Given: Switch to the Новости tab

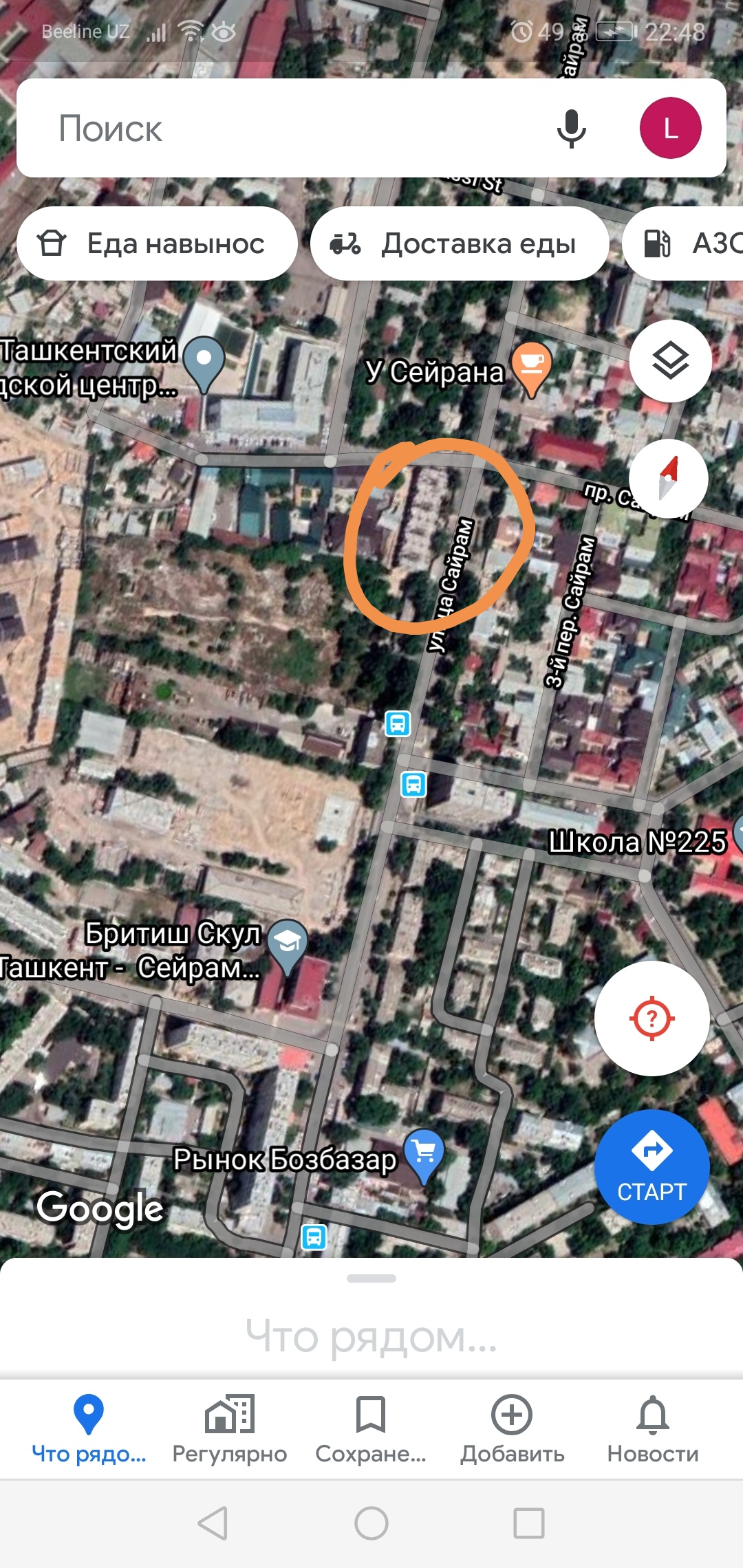Looking at the screenshot, I should pos(653,1428).
